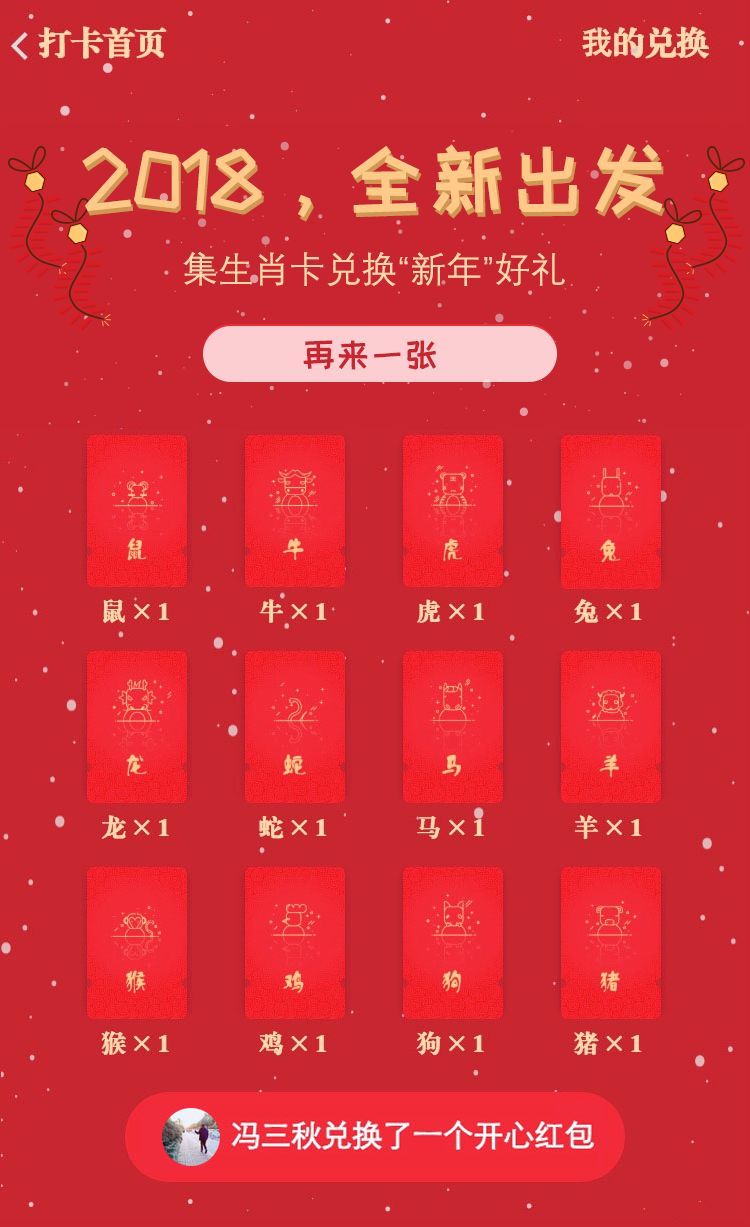Viewport: 750px width, 1227px height.
Task: Open the 鼠 zodiac card
Action: [x=137, y=511]
